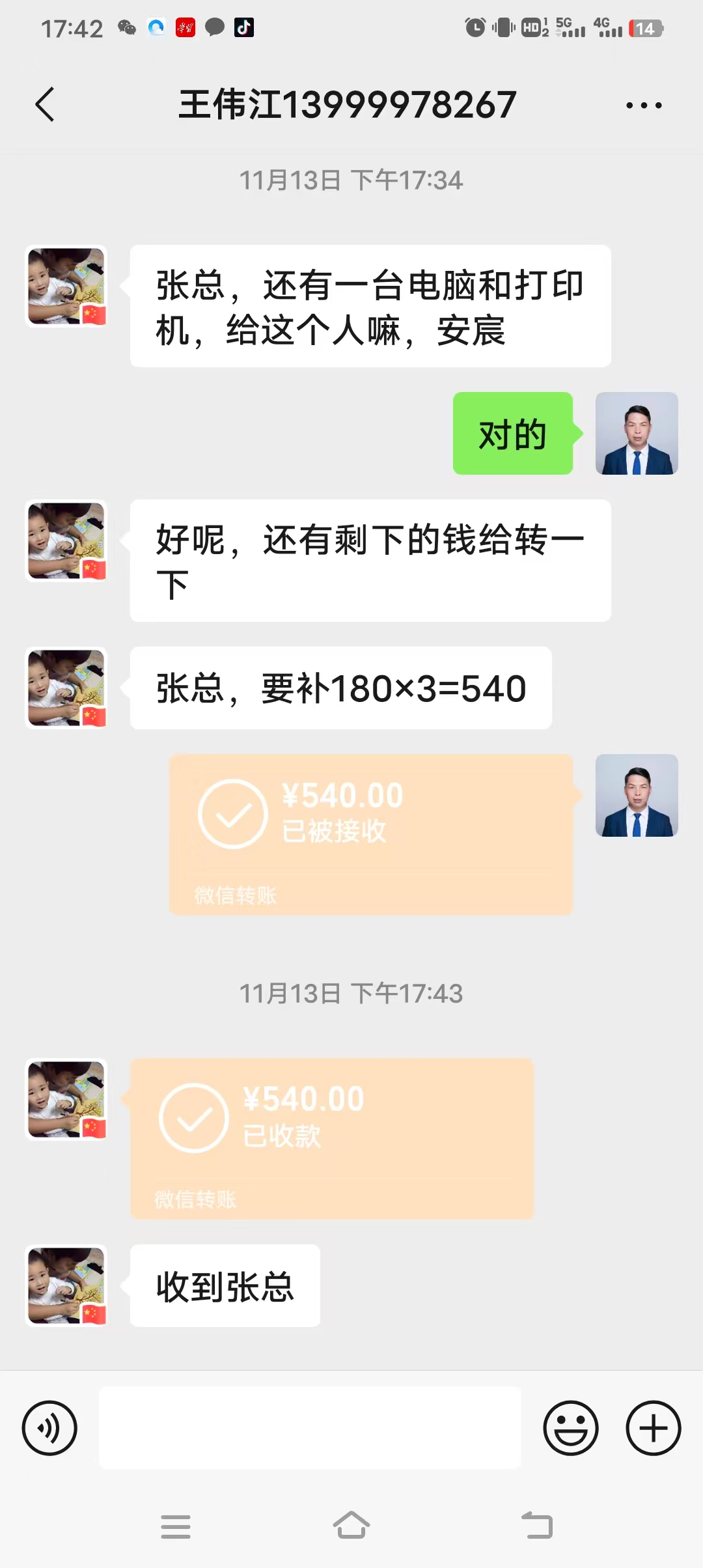Go back to the chat list
This screenshot has height=1568, width=703.
click(x=44, y=105)
